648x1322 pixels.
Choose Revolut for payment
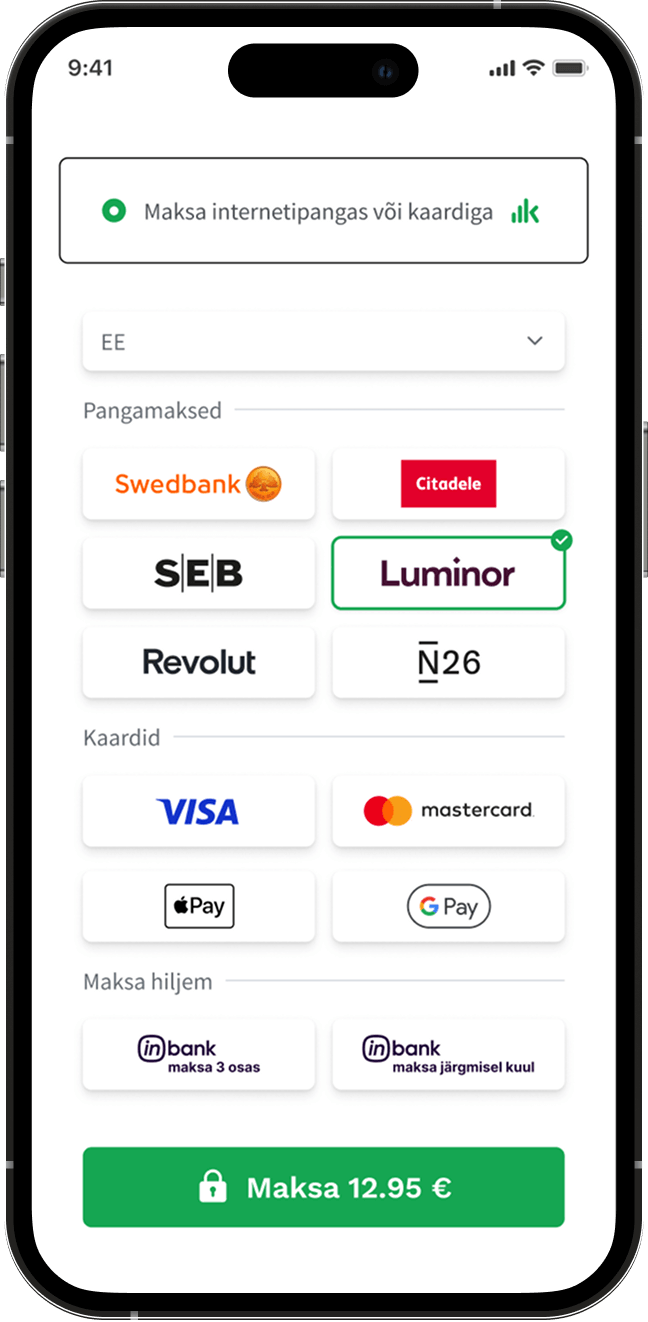tap(198, 662)
